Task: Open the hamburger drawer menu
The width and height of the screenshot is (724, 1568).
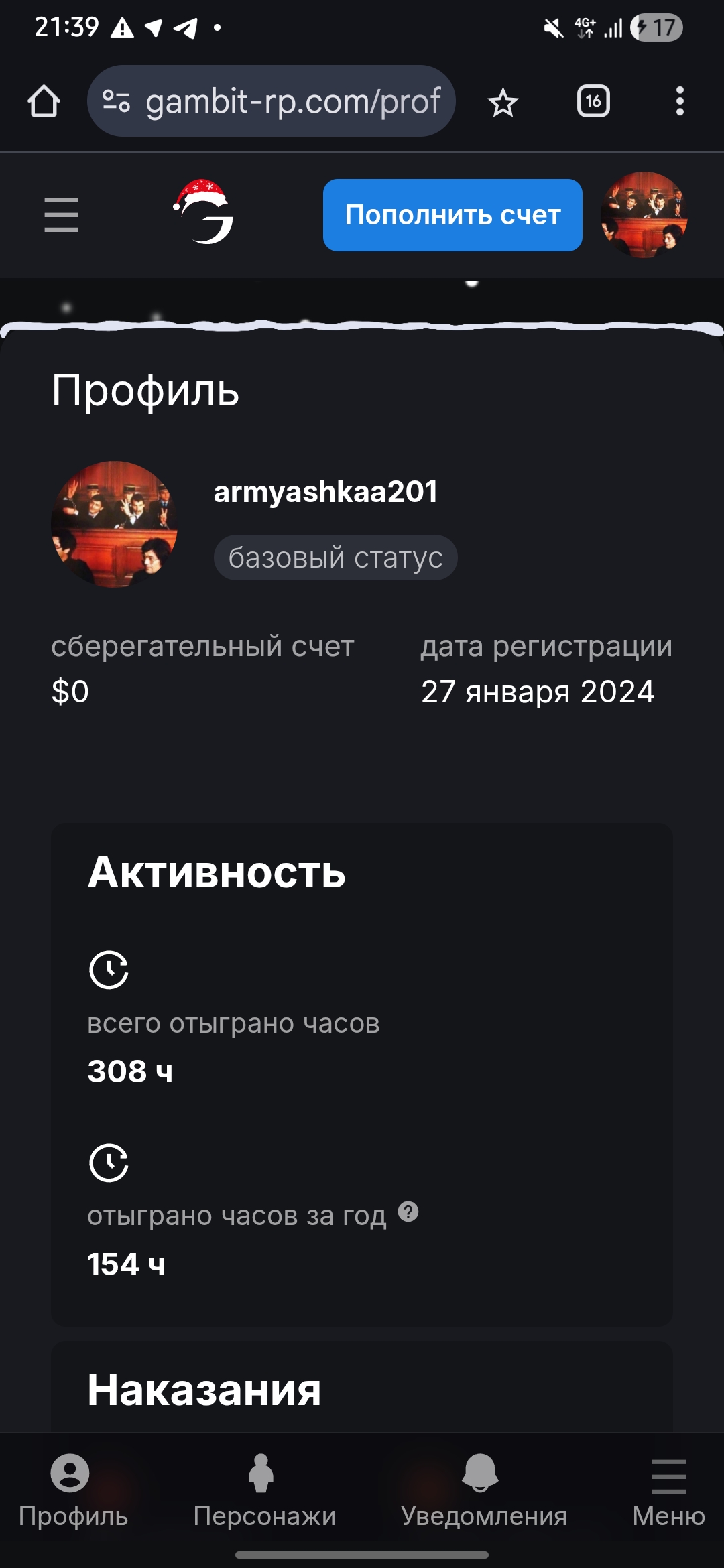Action: point(61,215)
